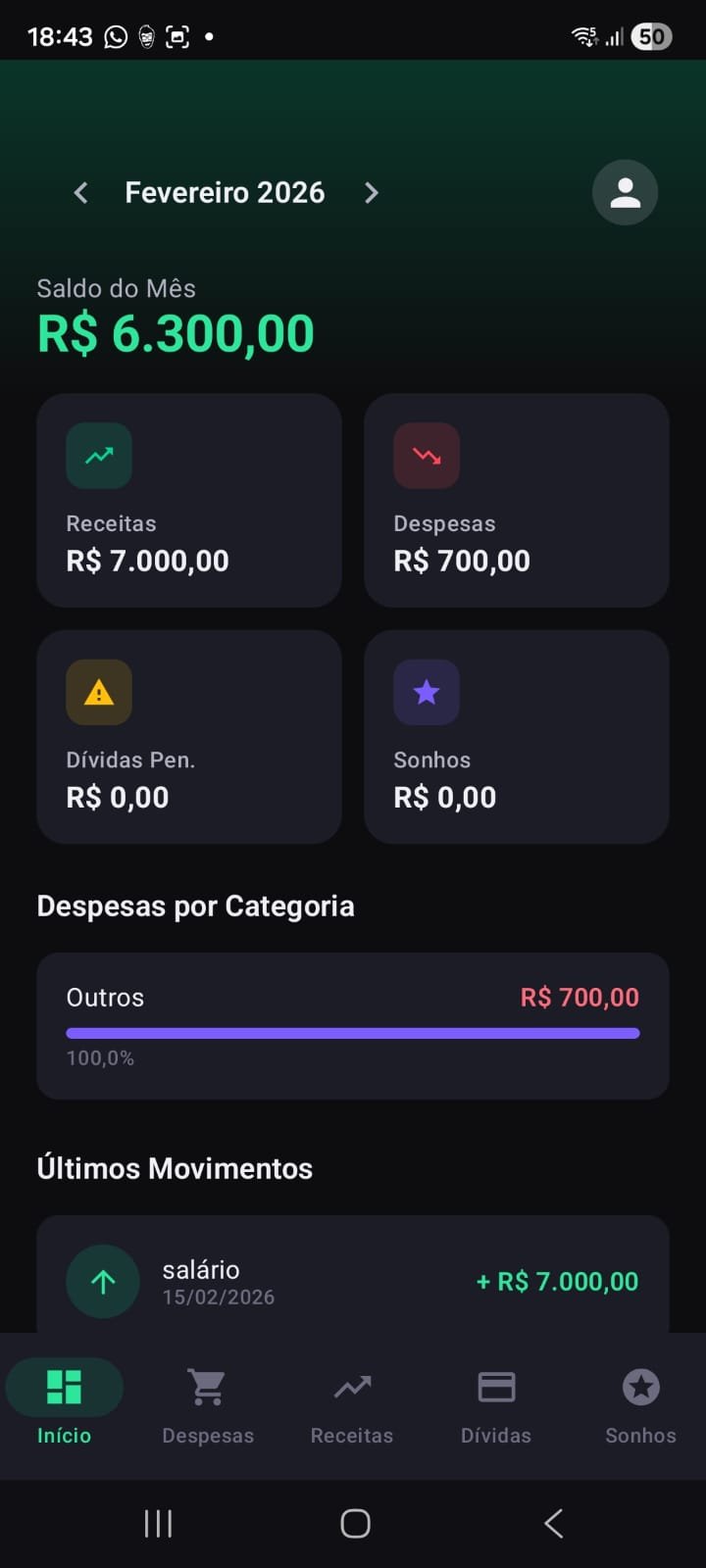Tap the Android home button
Screen dimensions: 706x1568
[354, 1523]
